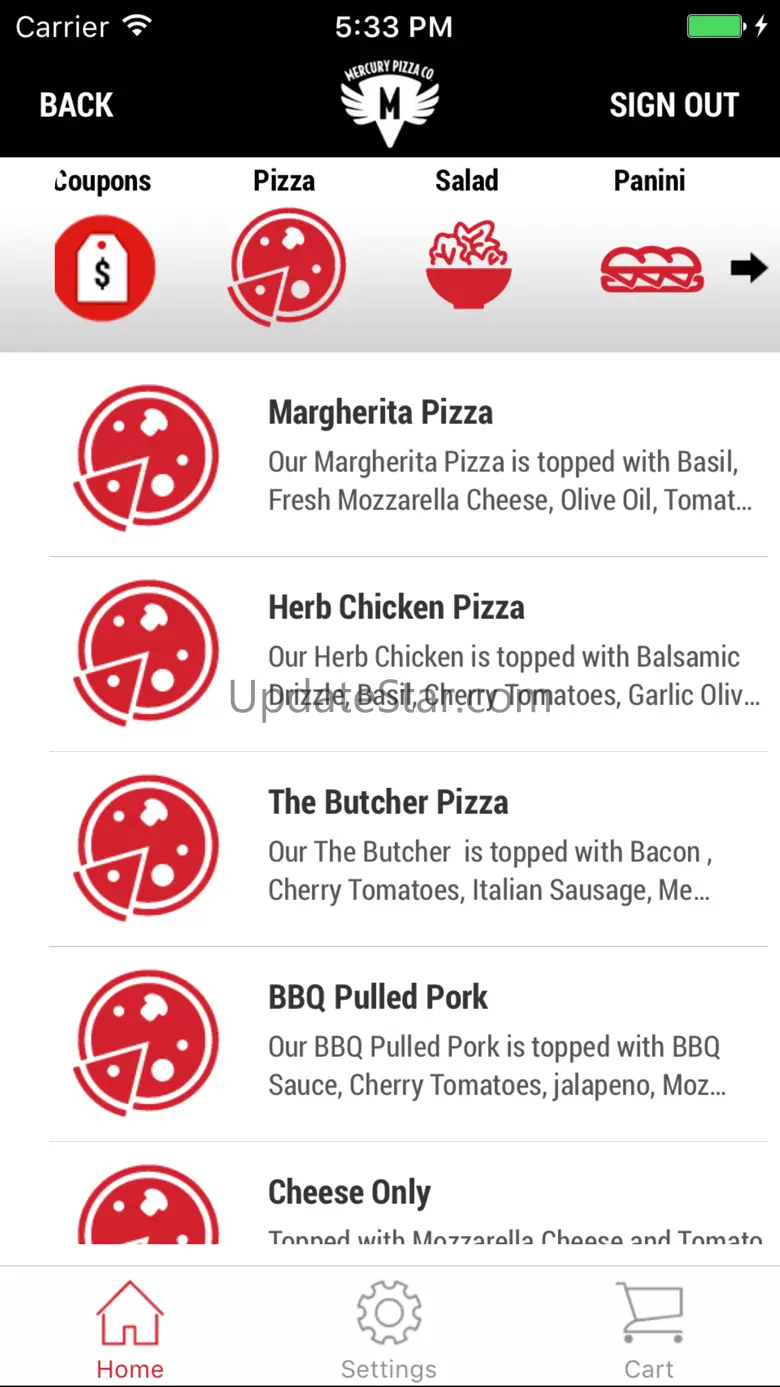Switch to the Home tab

[x=130, y=1330]
